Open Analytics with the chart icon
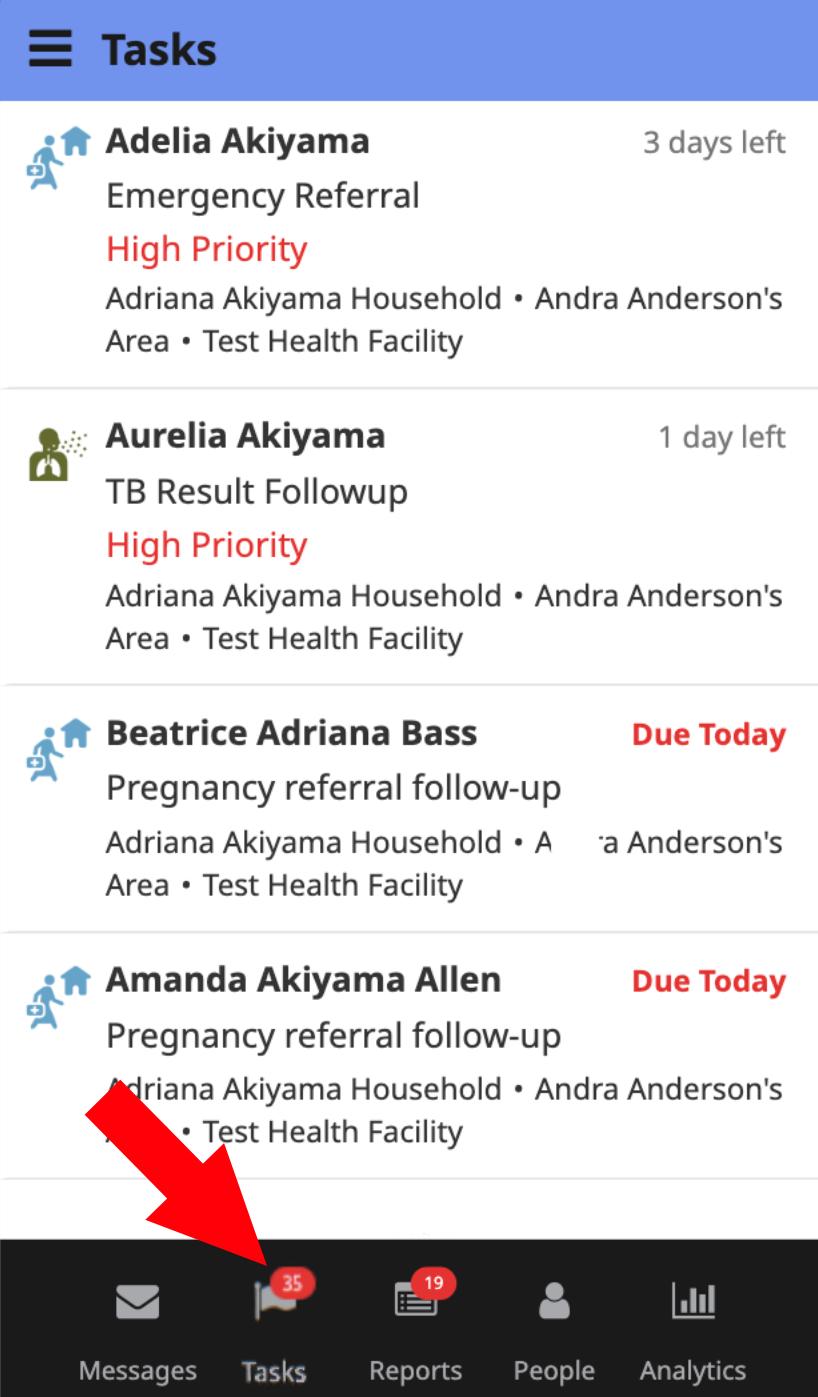818x1397 pixels. [x=693, y=1302]
